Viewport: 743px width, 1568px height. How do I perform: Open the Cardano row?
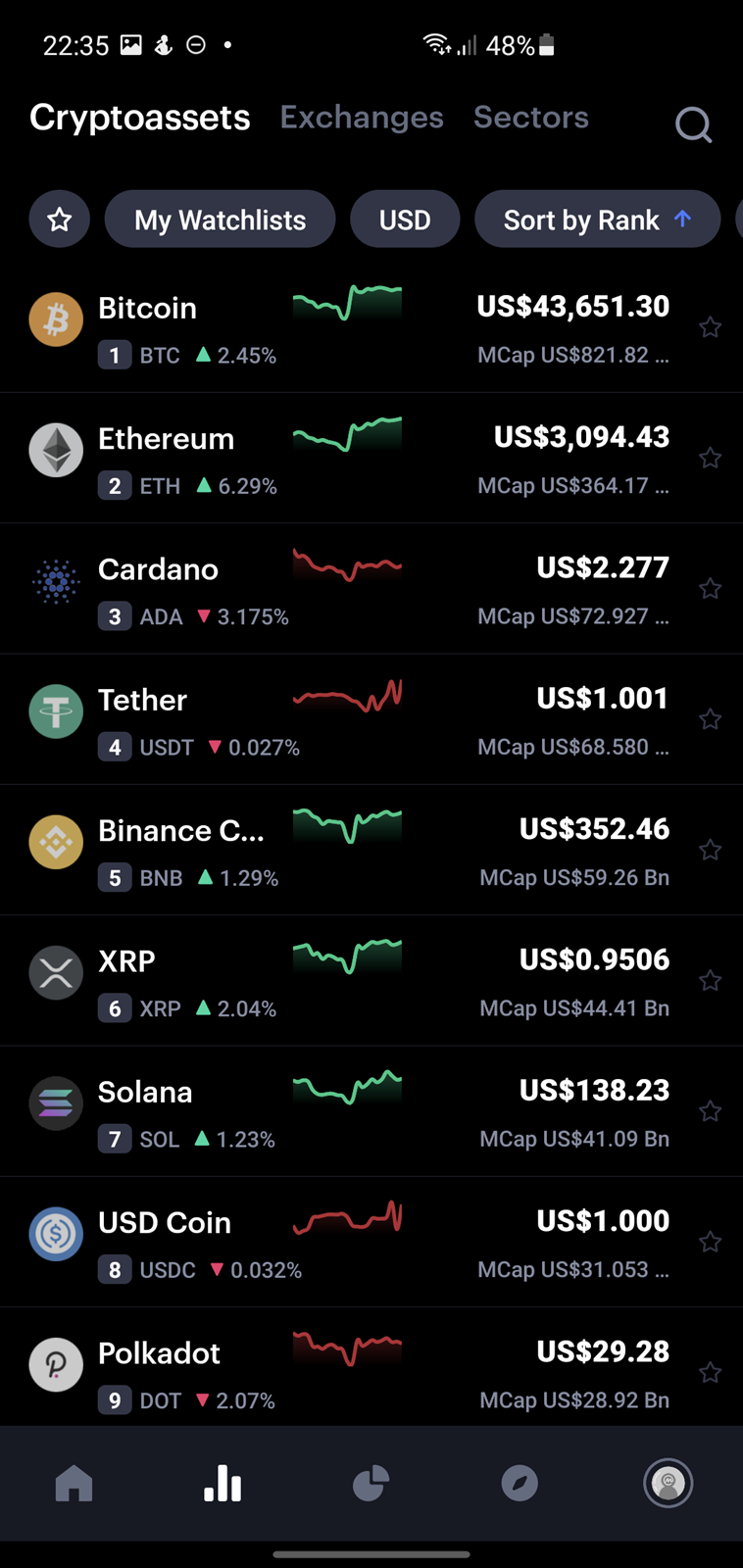coord(371,589)
